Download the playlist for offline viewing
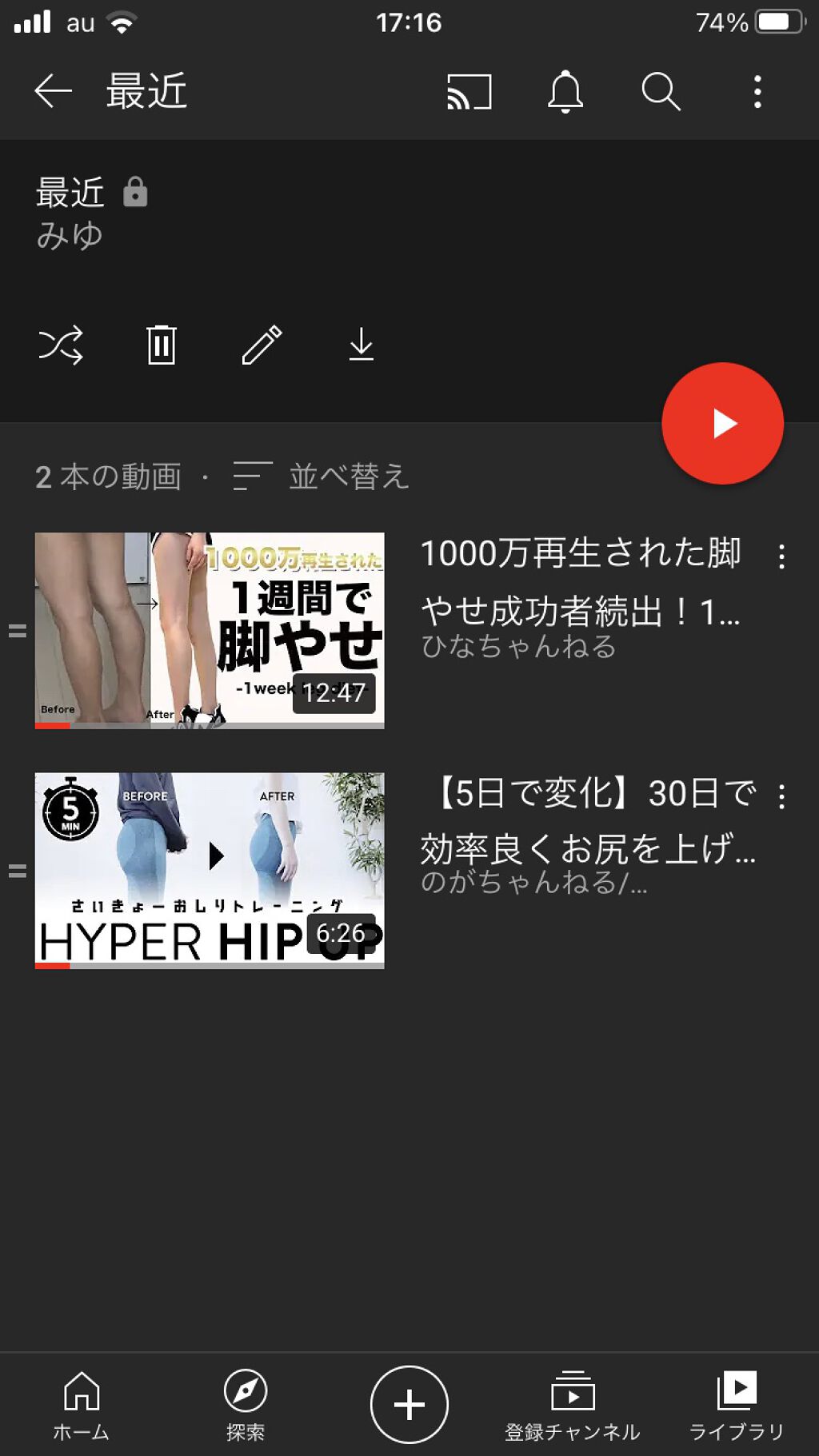 pyautogui.click(x=362, y=345)
